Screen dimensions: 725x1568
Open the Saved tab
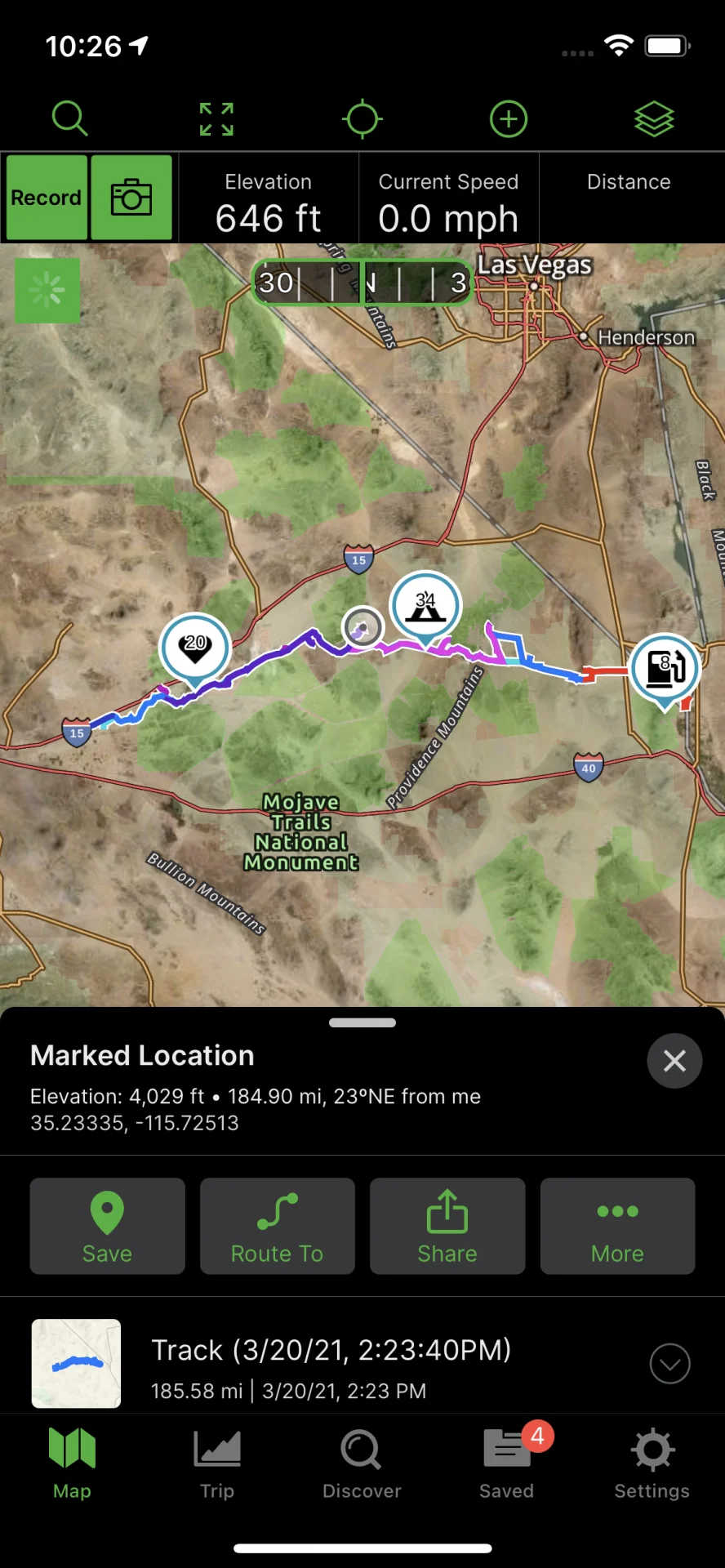[506, 1464]
